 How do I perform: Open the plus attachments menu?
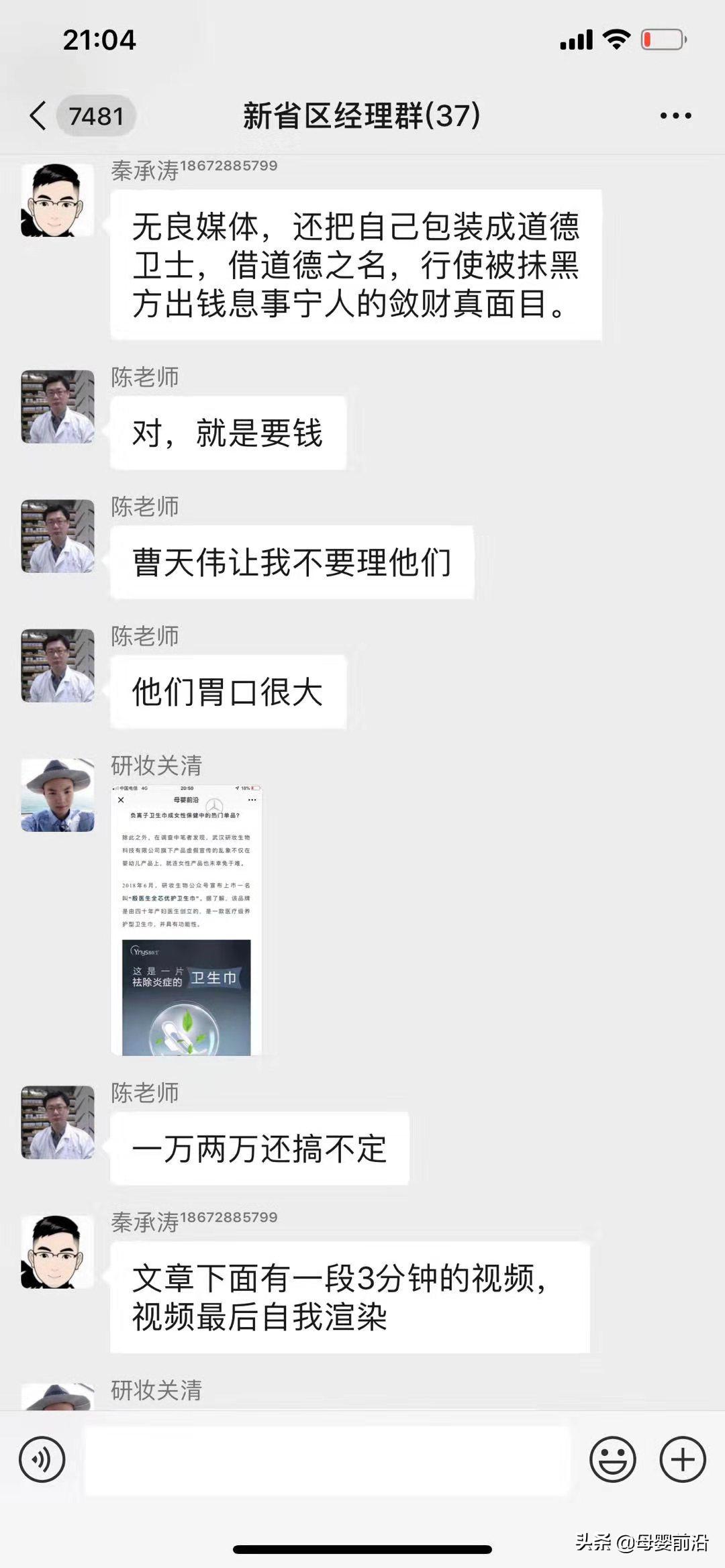pyautogui.click(x=683, y=1459)
